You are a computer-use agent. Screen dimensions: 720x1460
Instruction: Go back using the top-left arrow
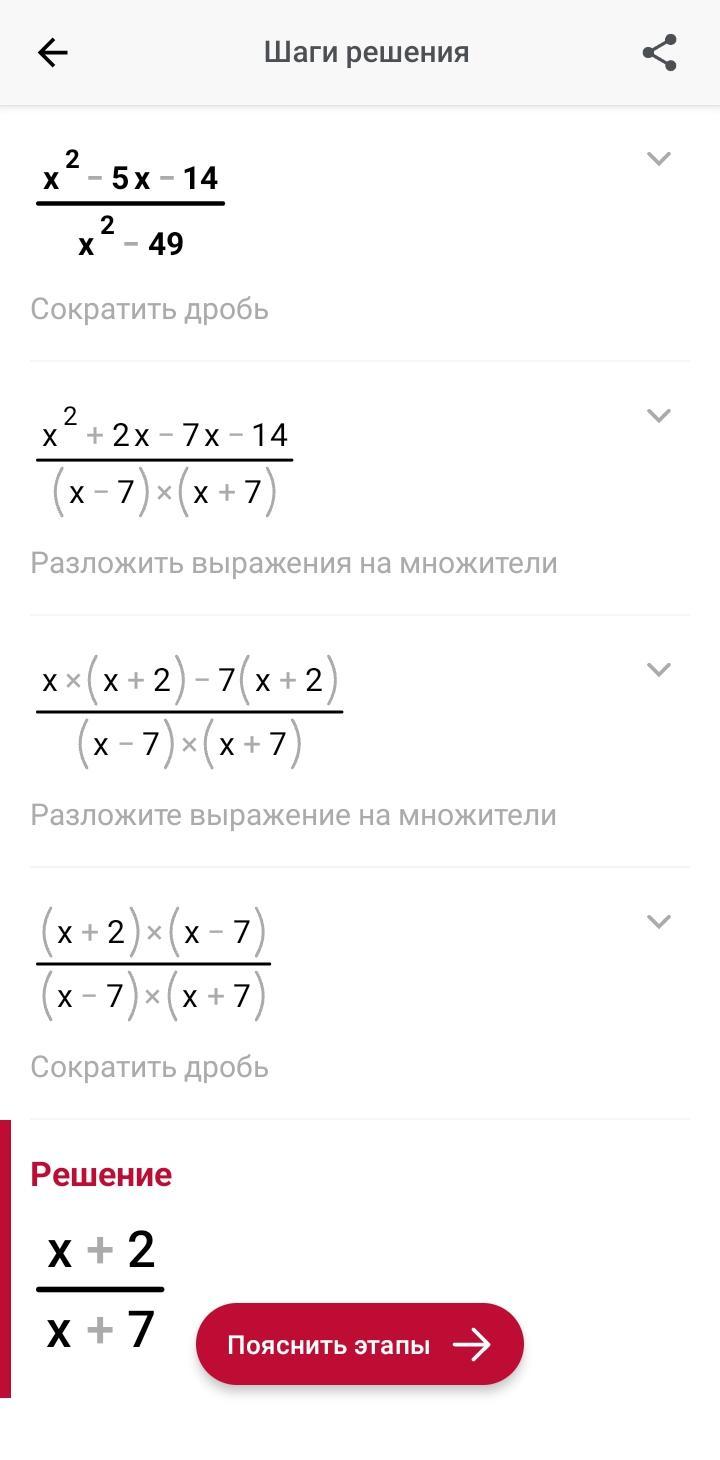52,52
